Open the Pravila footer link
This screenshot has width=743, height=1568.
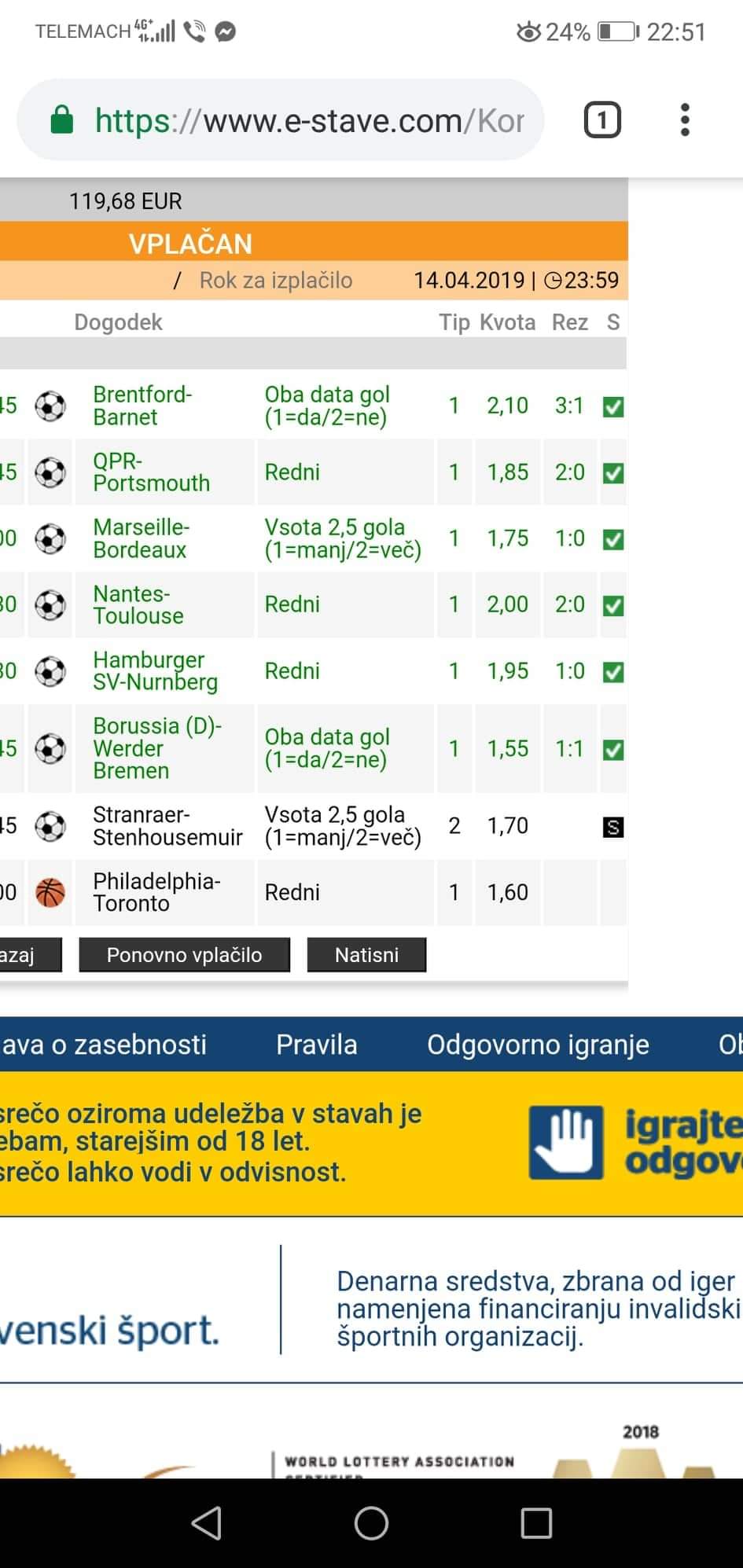coord(316,1045)
